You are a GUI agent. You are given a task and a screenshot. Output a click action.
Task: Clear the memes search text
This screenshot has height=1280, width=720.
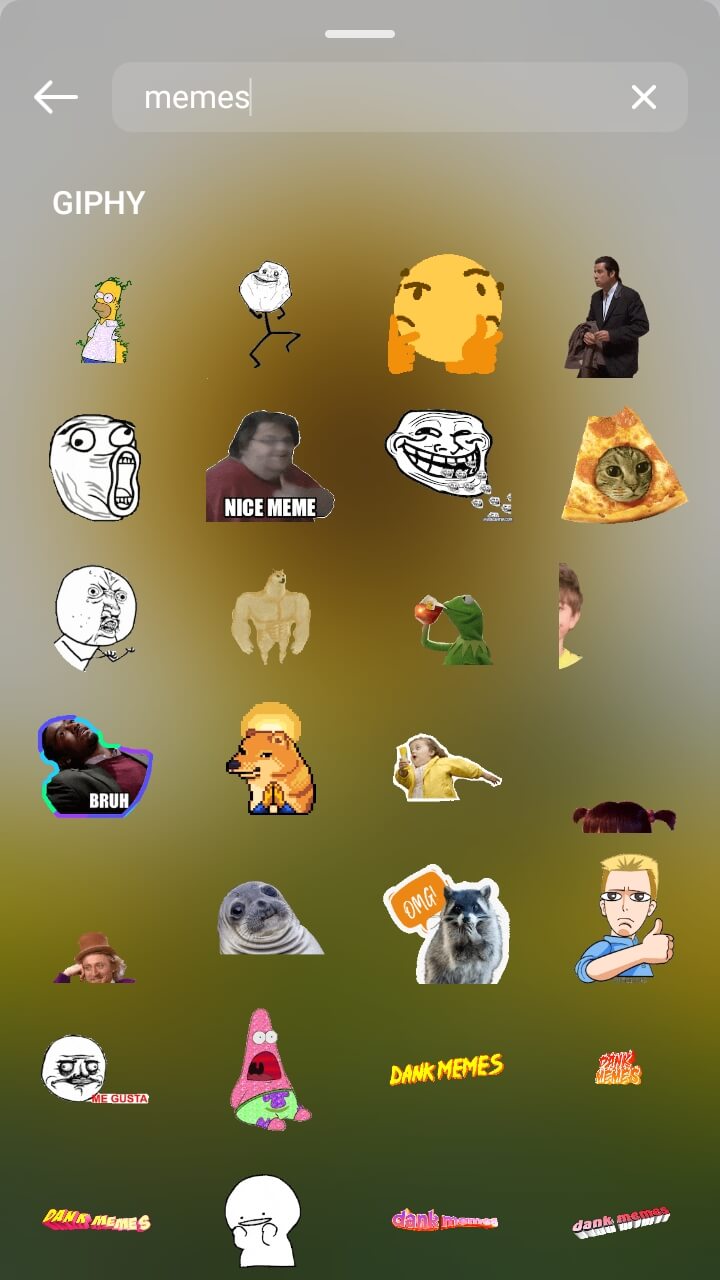click(643, 97)
